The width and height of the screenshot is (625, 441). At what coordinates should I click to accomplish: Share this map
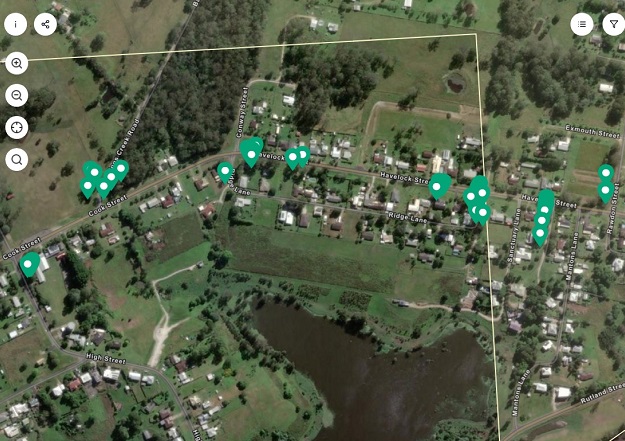[x=45, y=25]
